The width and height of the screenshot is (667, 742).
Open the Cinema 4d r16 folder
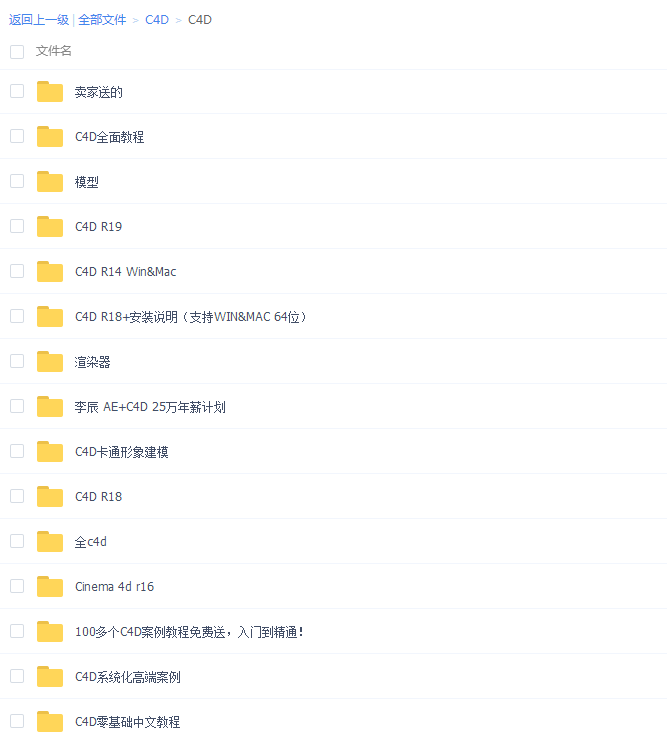click(114, 587)
